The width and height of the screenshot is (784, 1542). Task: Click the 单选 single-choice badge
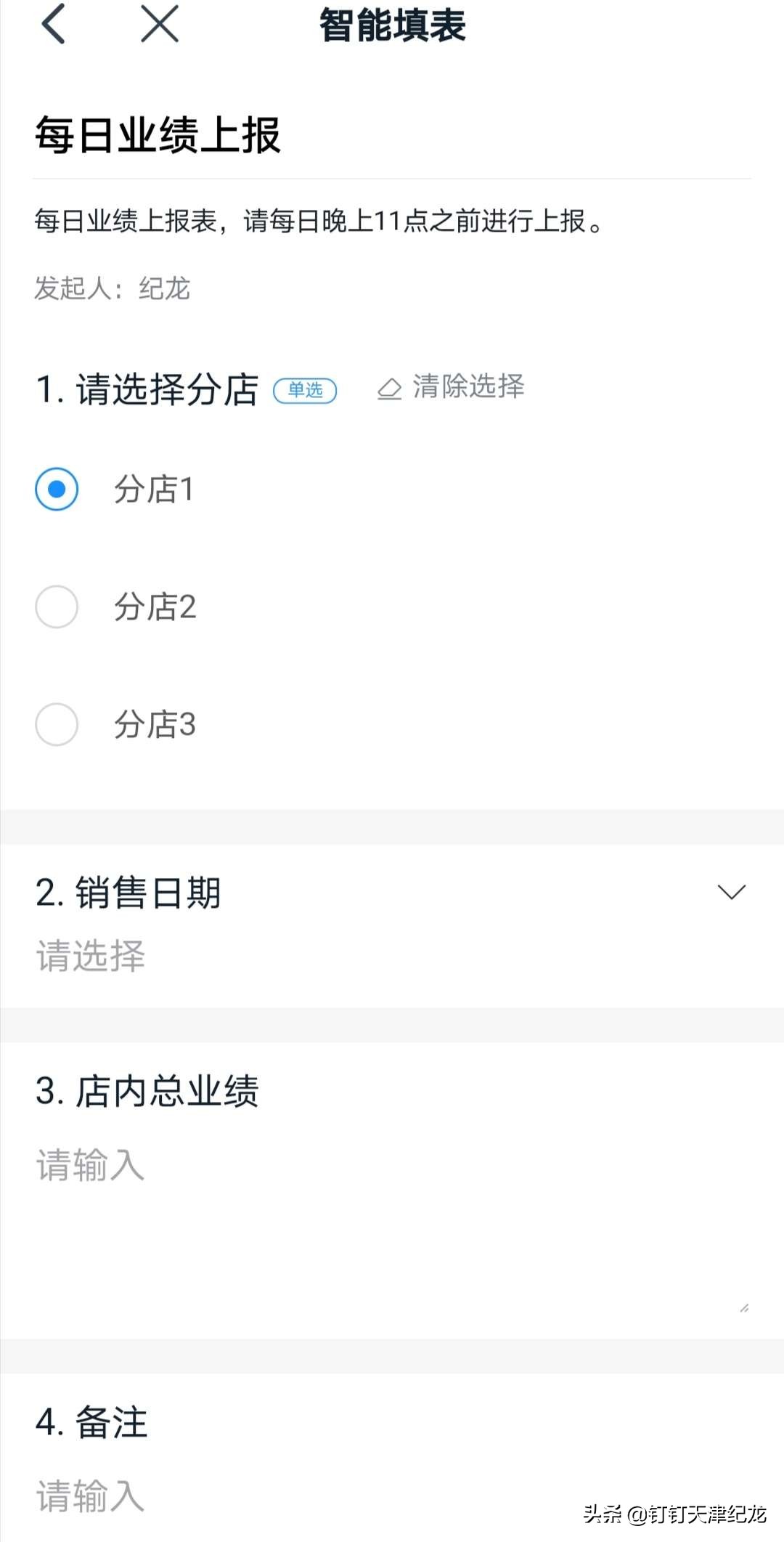click(x=306, y=391)
